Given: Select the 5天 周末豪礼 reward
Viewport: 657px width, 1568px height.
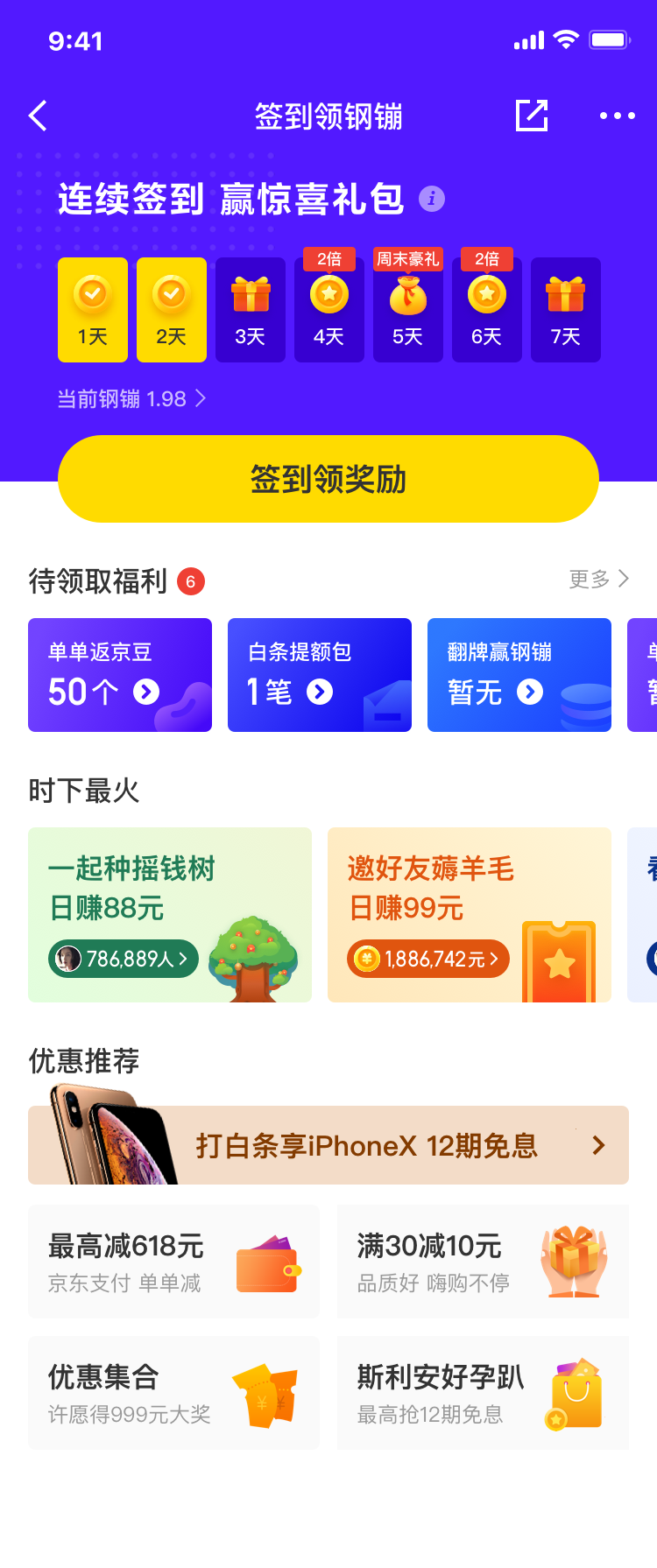Looking at the screenshot, I should pos(408,310).
